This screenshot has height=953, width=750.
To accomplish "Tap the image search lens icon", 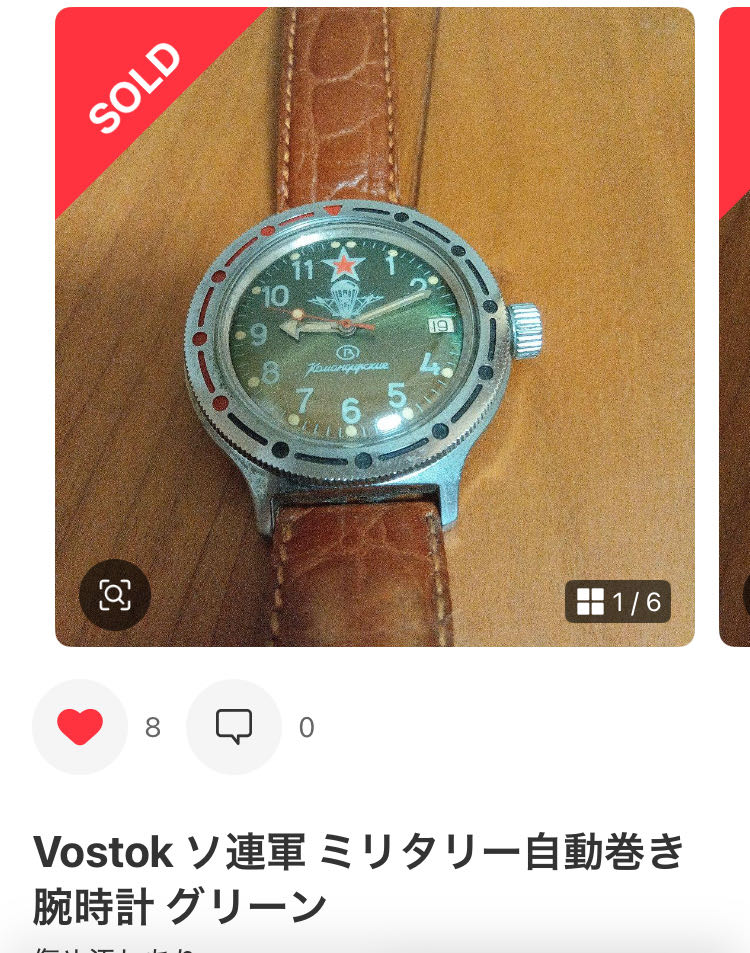I will point(115,595).
